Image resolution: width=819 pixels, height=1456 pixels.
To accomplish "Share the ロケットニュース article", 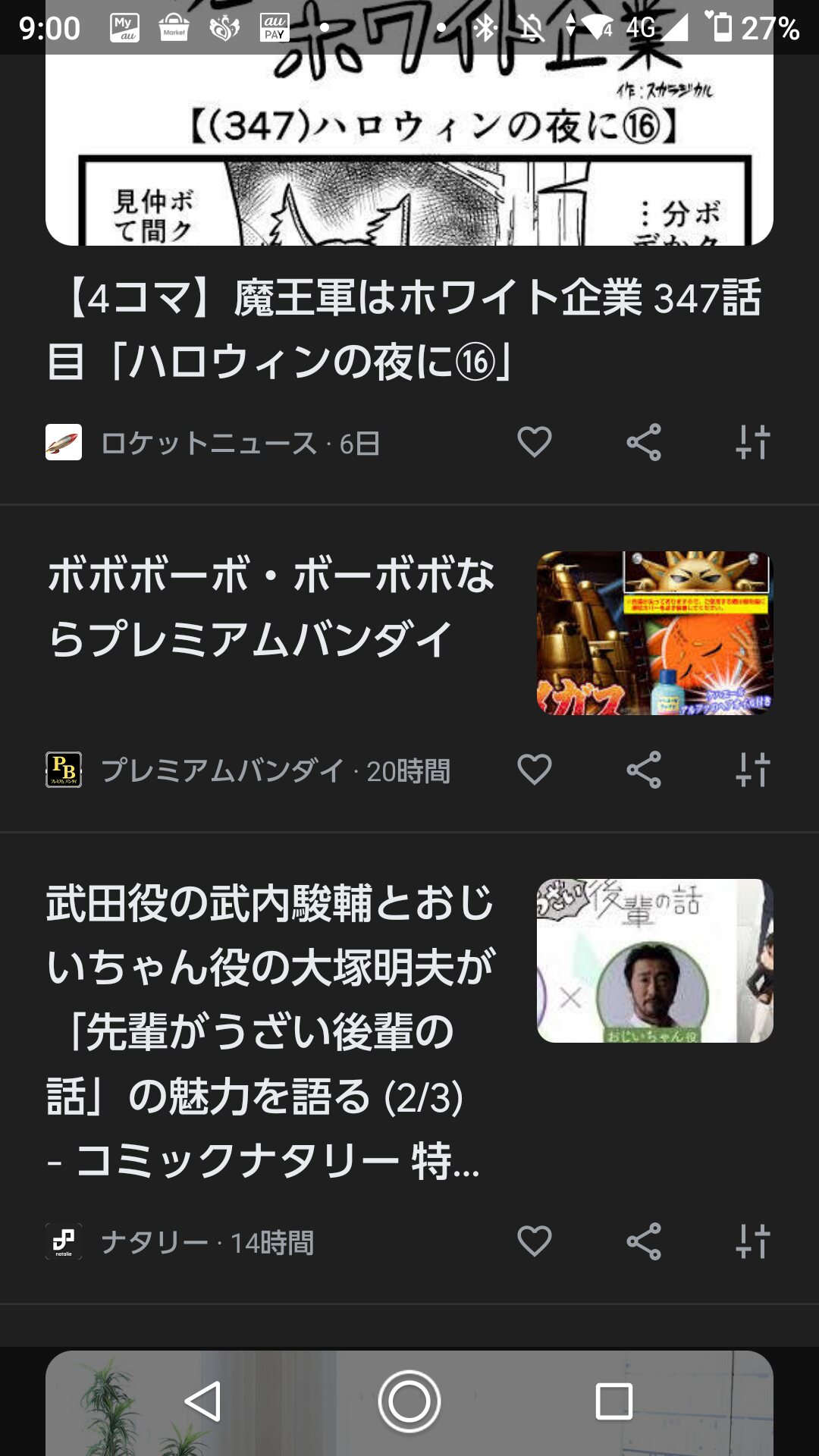I will point(644,442).
